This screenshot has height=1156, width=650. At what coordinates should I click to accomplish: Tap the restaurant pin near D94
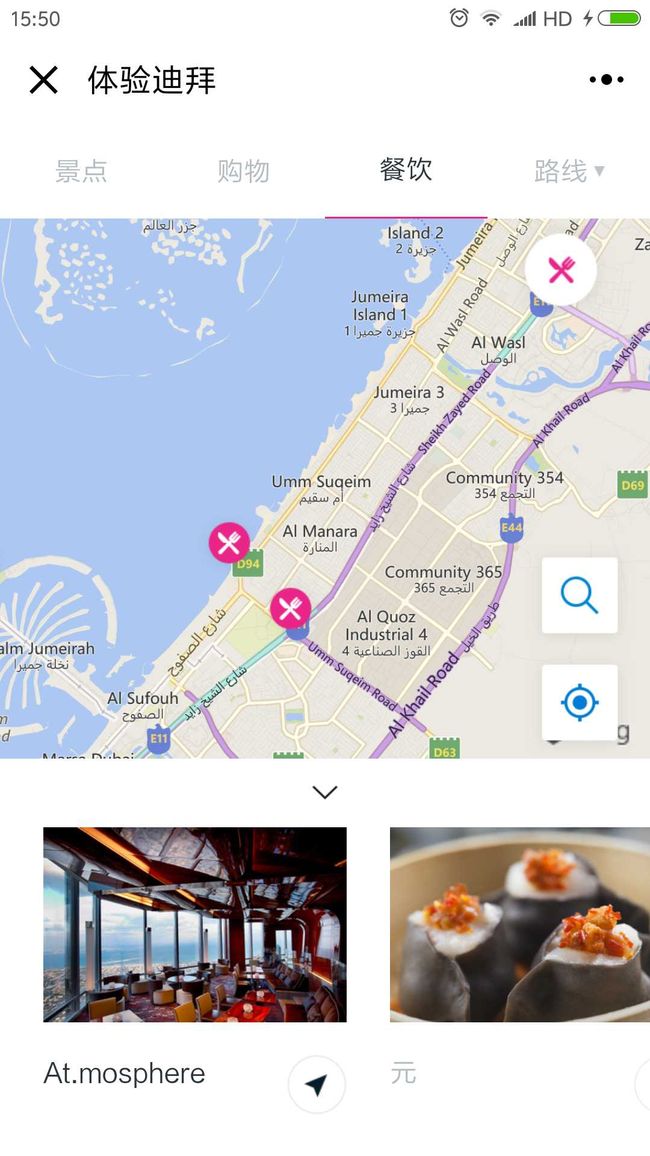coord(229,543)
